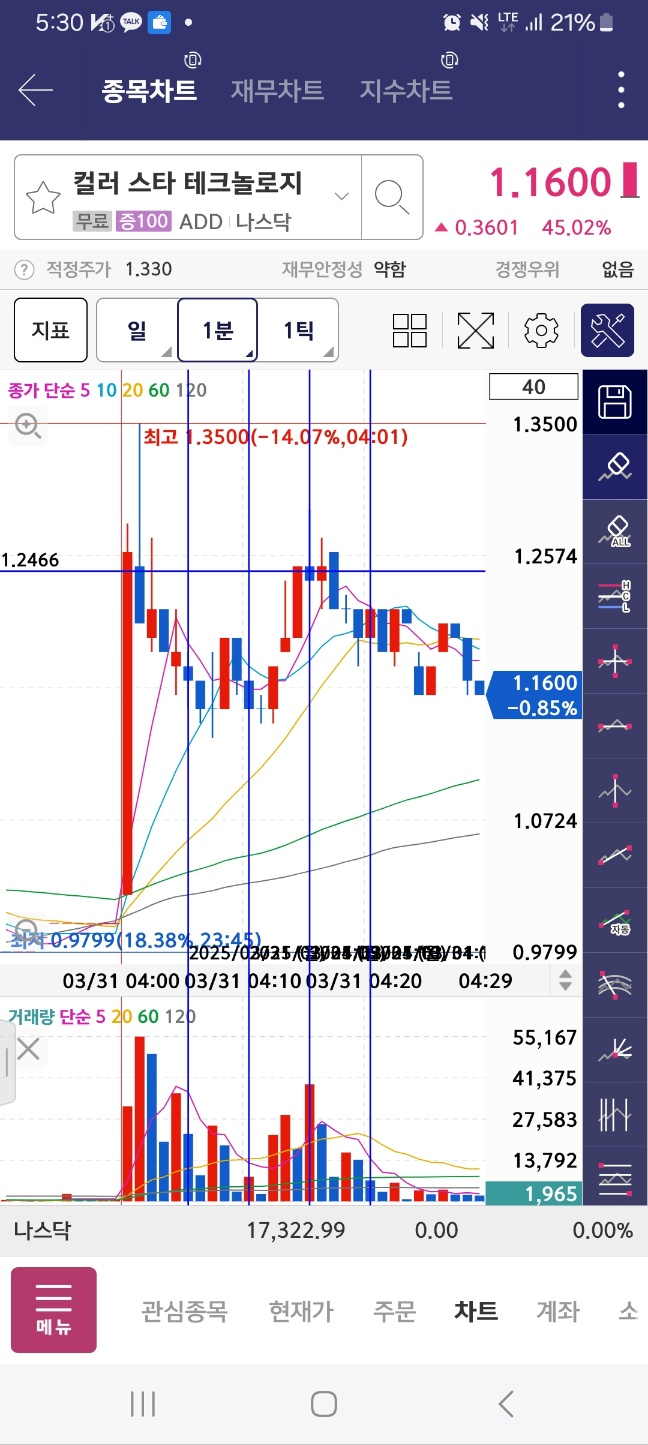This screenshot has width=648, height=1445.
Task: Go to the 관심종목 tab
Action: [x=184, y=1311]
